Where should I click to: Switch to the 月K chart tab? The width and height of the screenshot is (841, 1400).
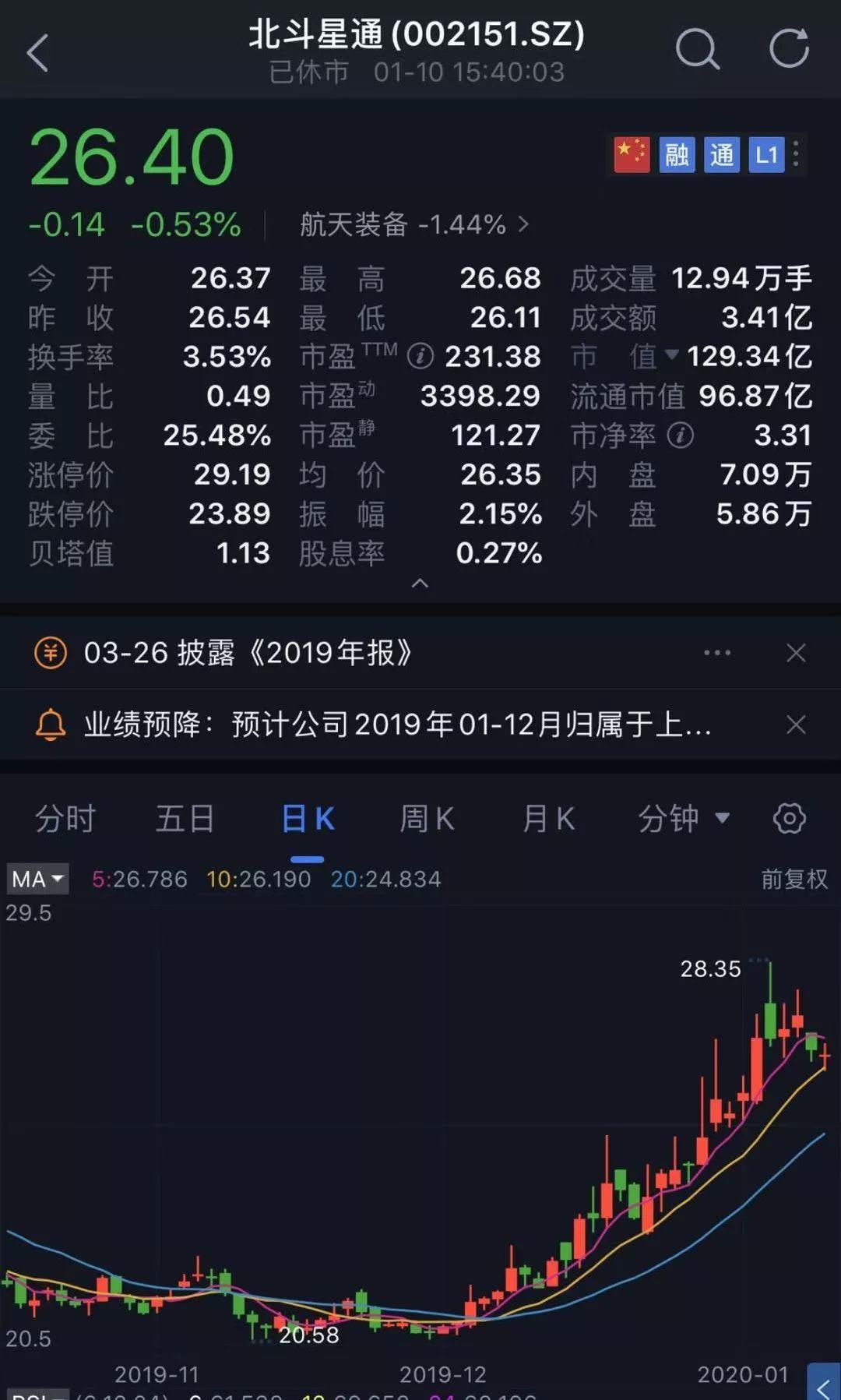pos(548,819)
